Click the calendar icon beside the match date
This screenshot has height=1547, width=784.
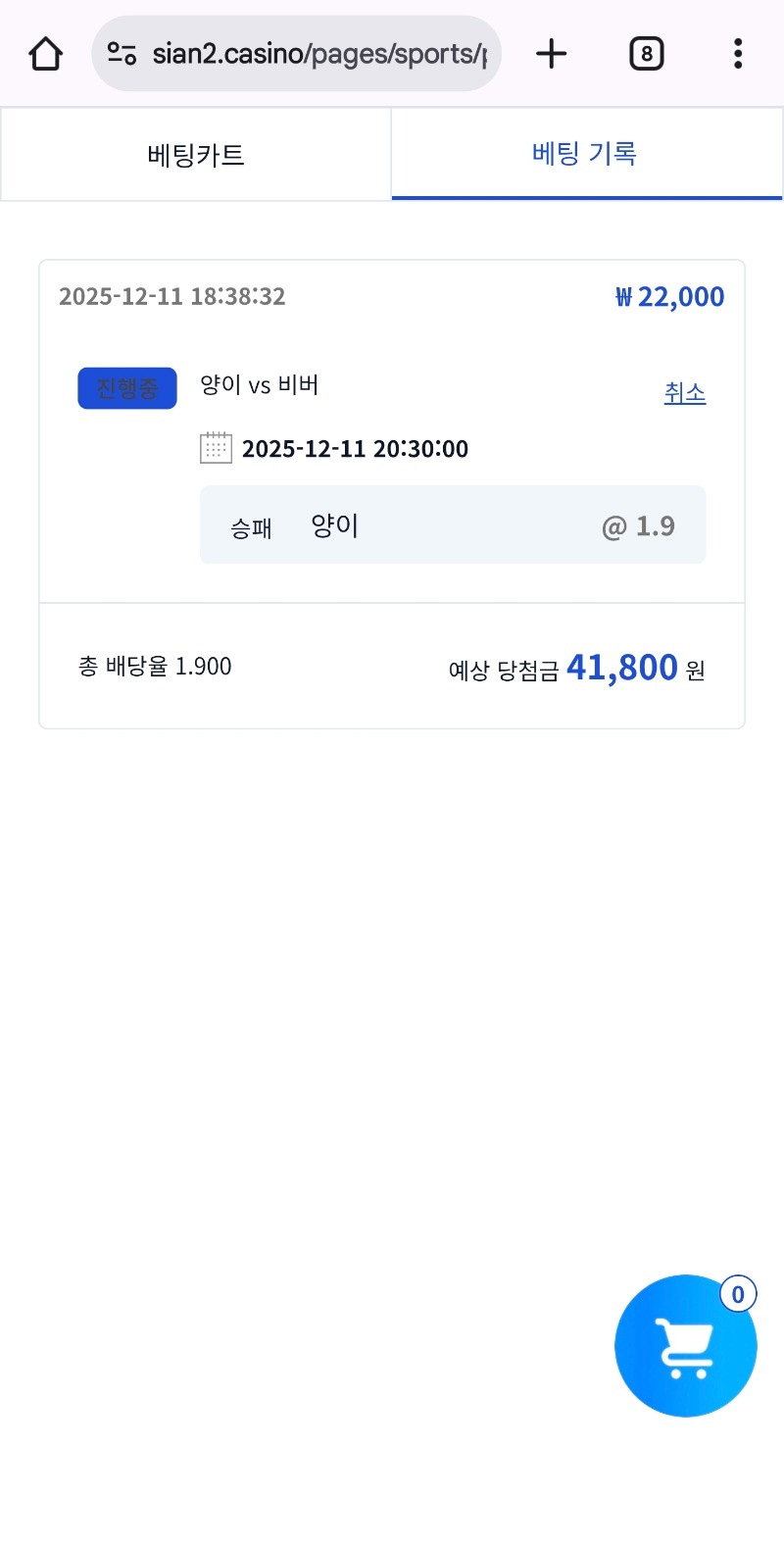[x=216, y=447]
